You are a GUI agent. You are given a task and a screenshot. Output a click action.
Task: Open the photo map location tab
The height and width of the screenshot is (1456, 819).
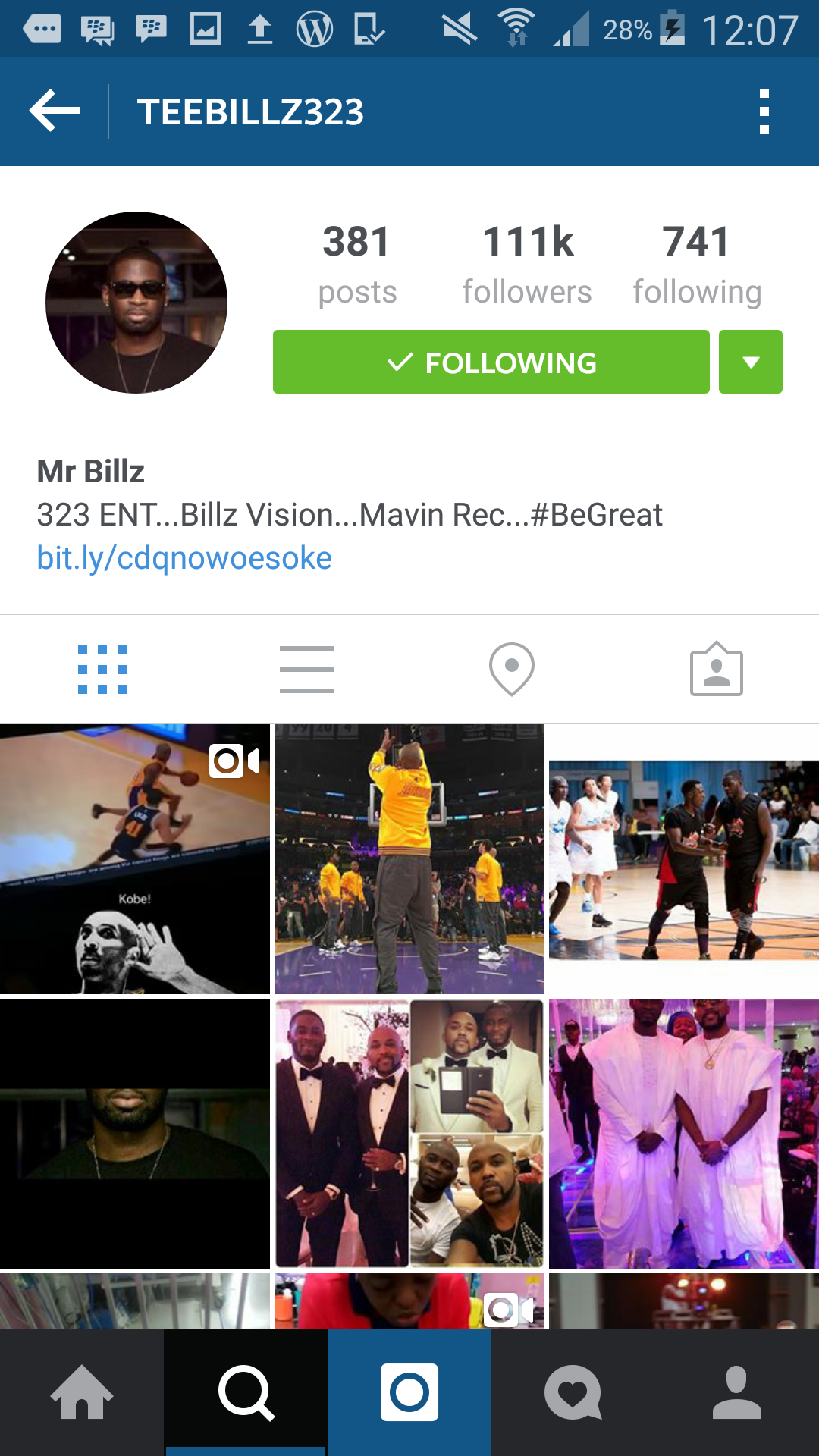pos(512,670)
